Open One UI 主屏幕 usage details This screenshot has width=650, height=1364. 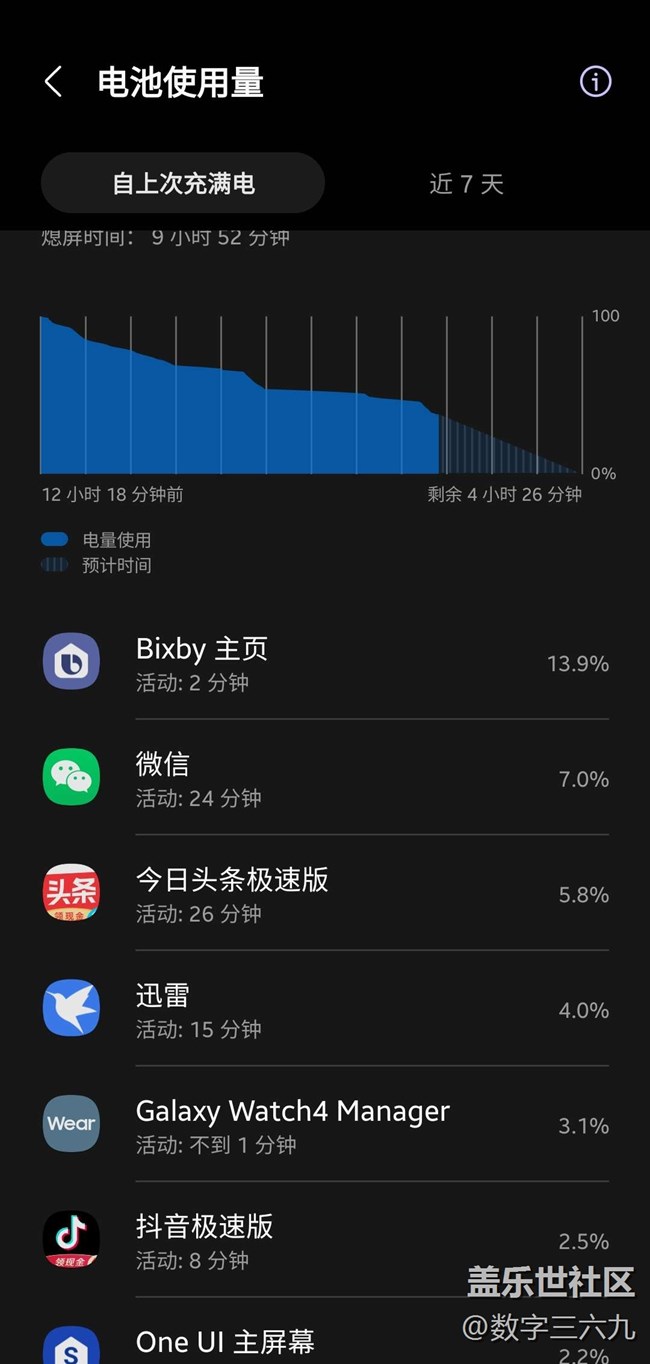[325, 1343]
